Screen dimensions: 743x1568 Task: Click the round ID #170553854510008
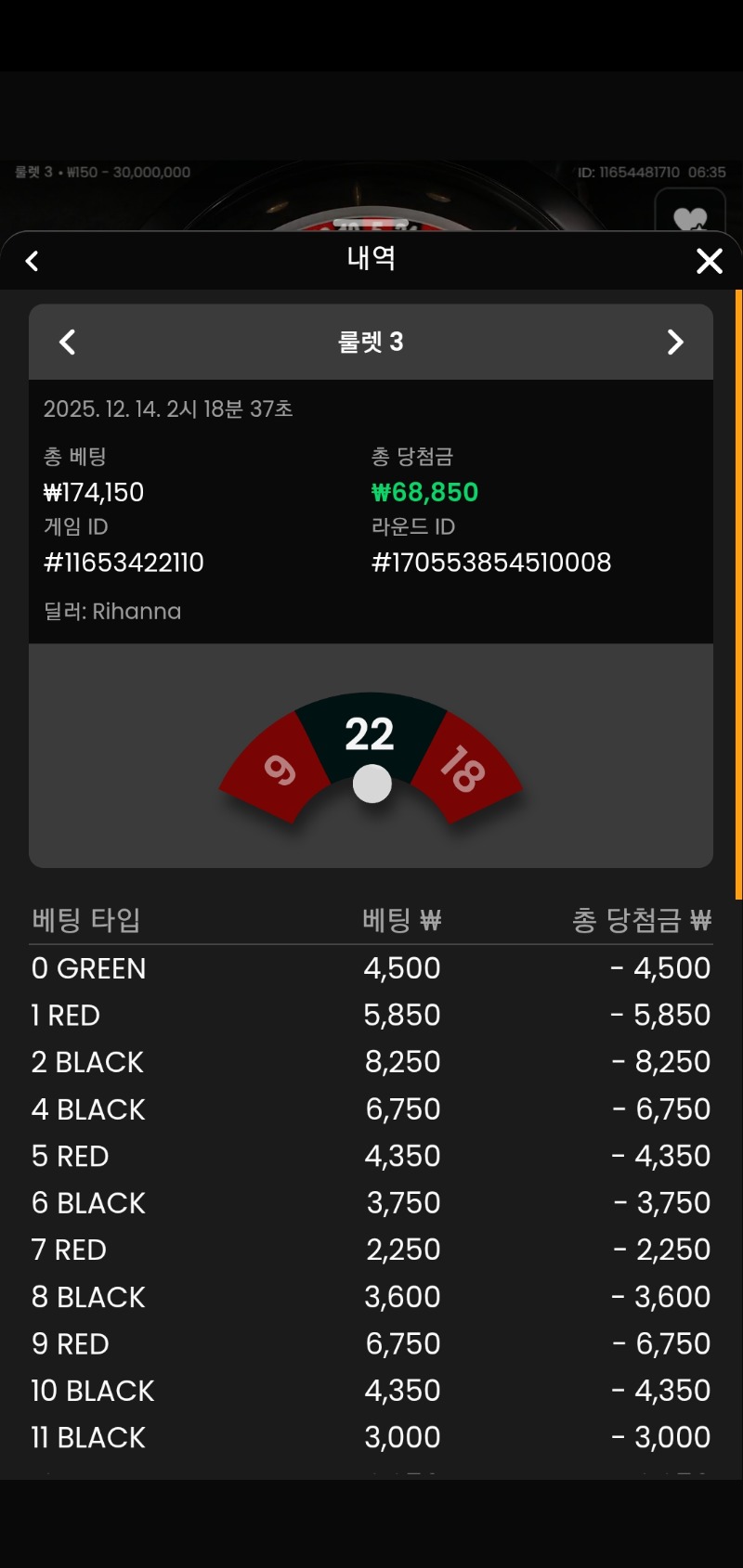tap(491, 563)
